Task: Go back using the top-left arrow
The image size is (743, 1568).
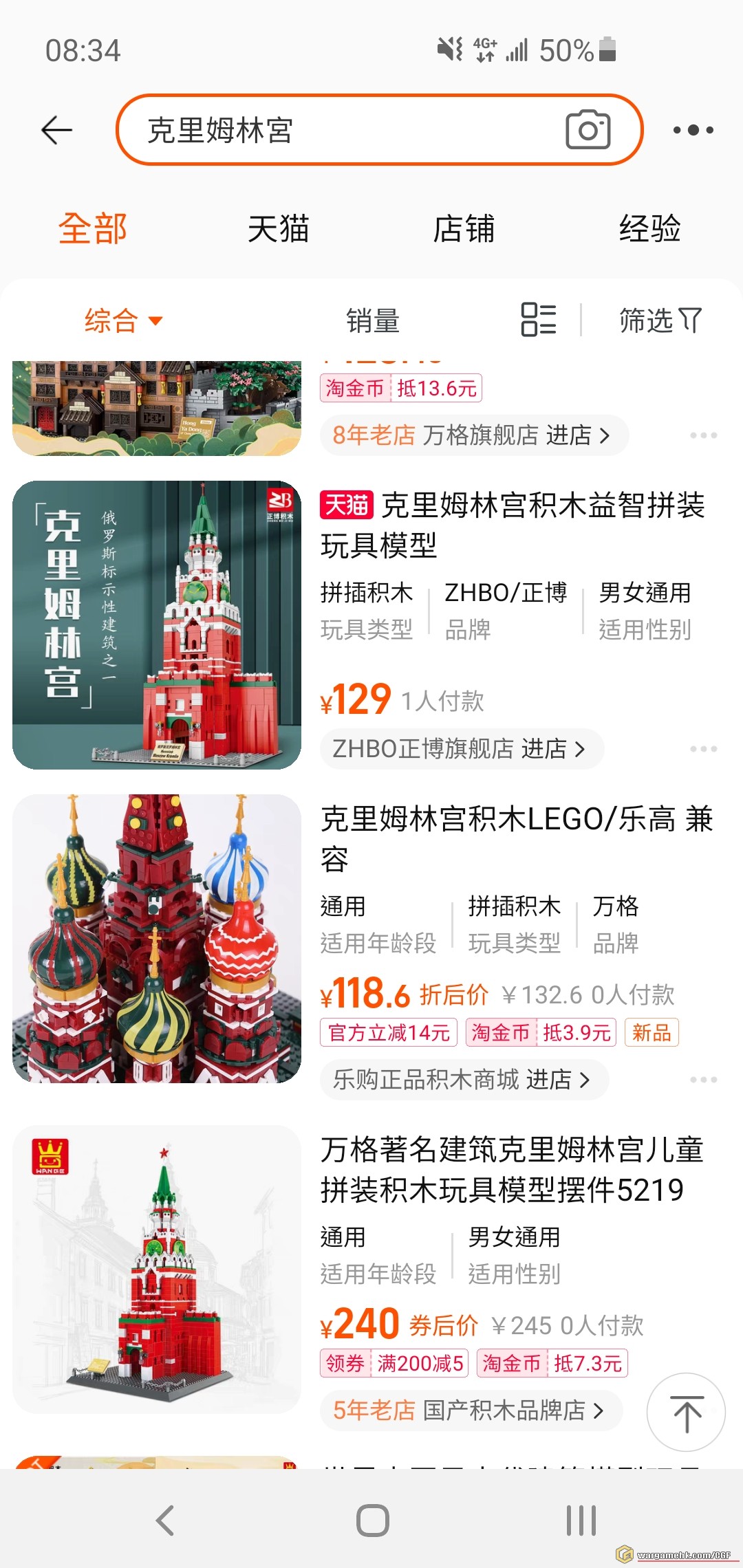Action: [56, 130]
